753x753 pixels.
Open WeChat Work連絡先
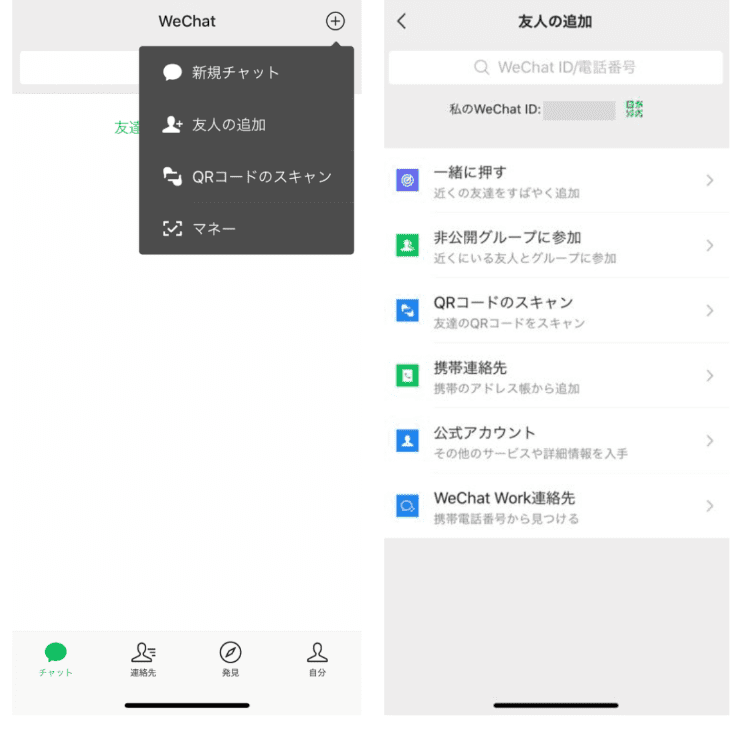point(555,506)
